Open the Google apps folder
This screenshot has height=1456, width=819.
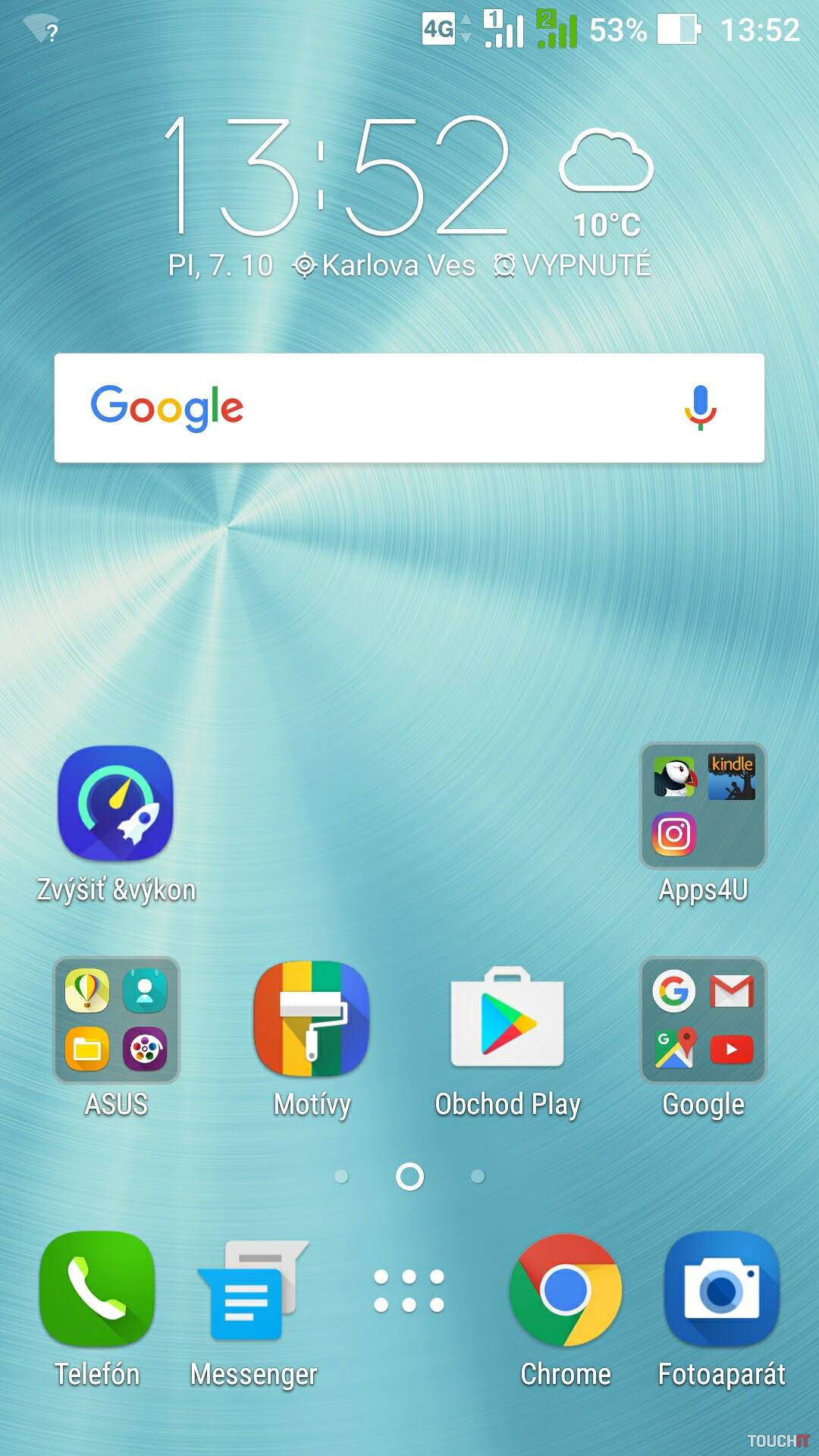[x=703, y=1020]
